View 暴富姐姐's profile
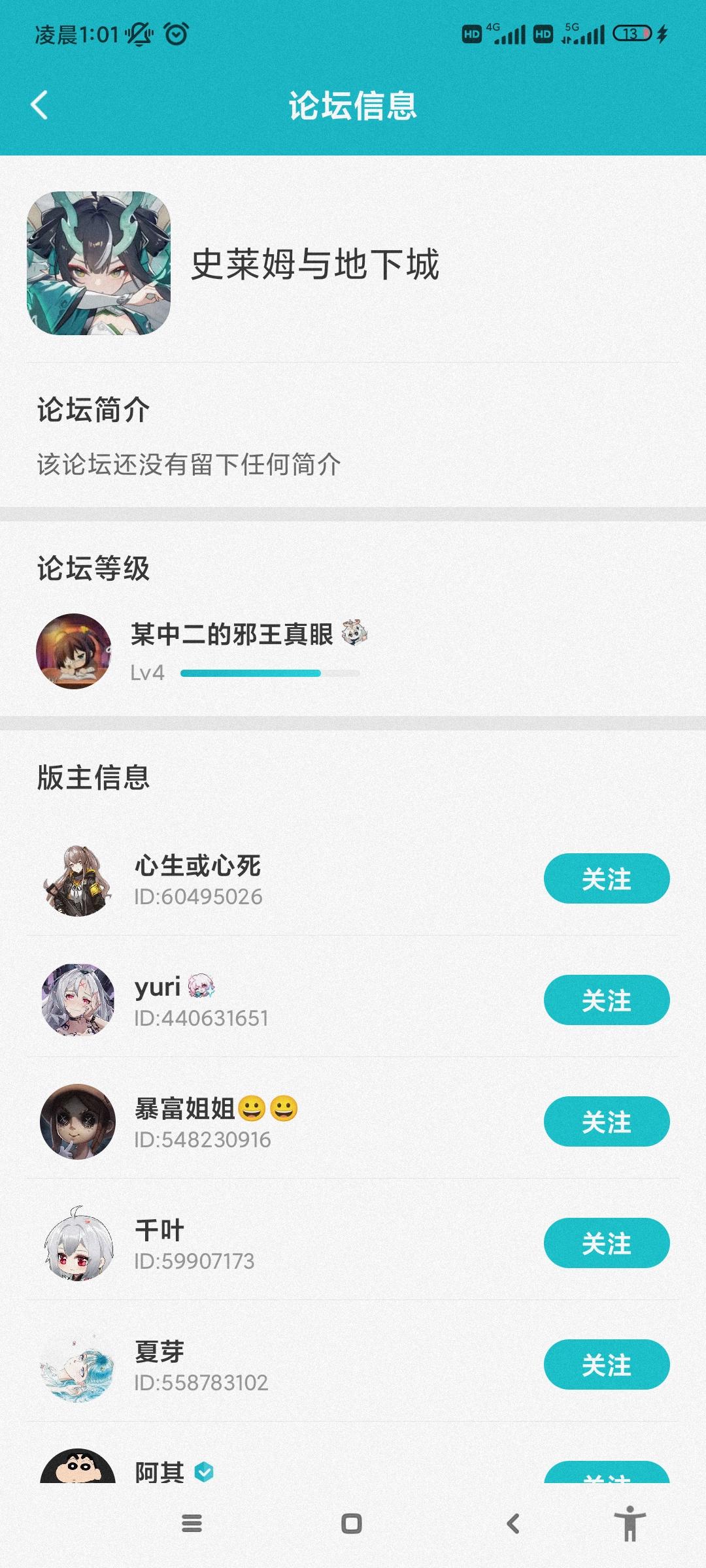The height and width of the screenshot is (1568, 706). click(78, 1122)
